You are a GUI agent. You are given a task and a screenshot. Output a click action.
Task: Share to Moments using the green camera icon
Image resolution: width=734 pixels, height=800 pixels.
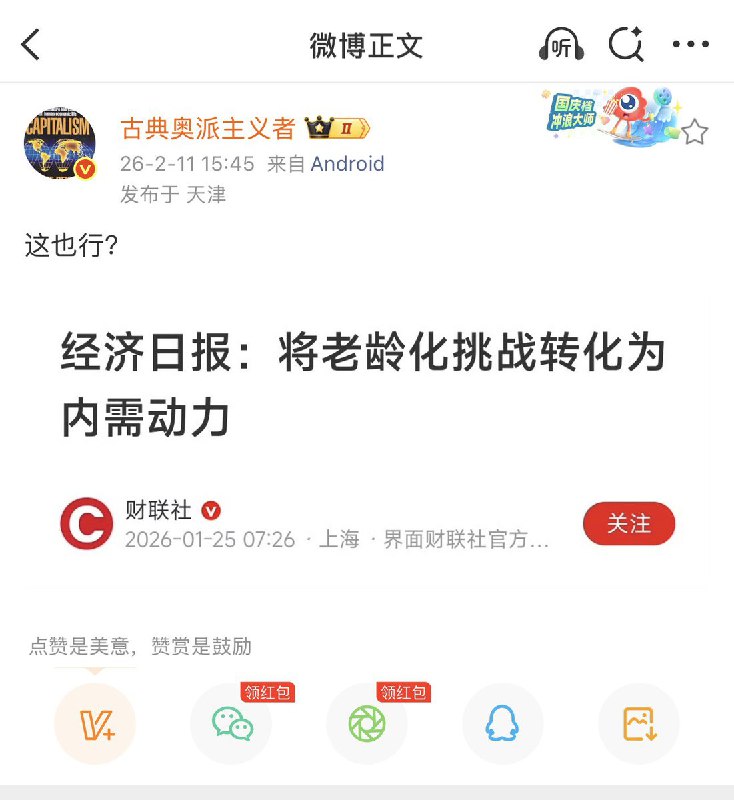click(x=366, y=722)
